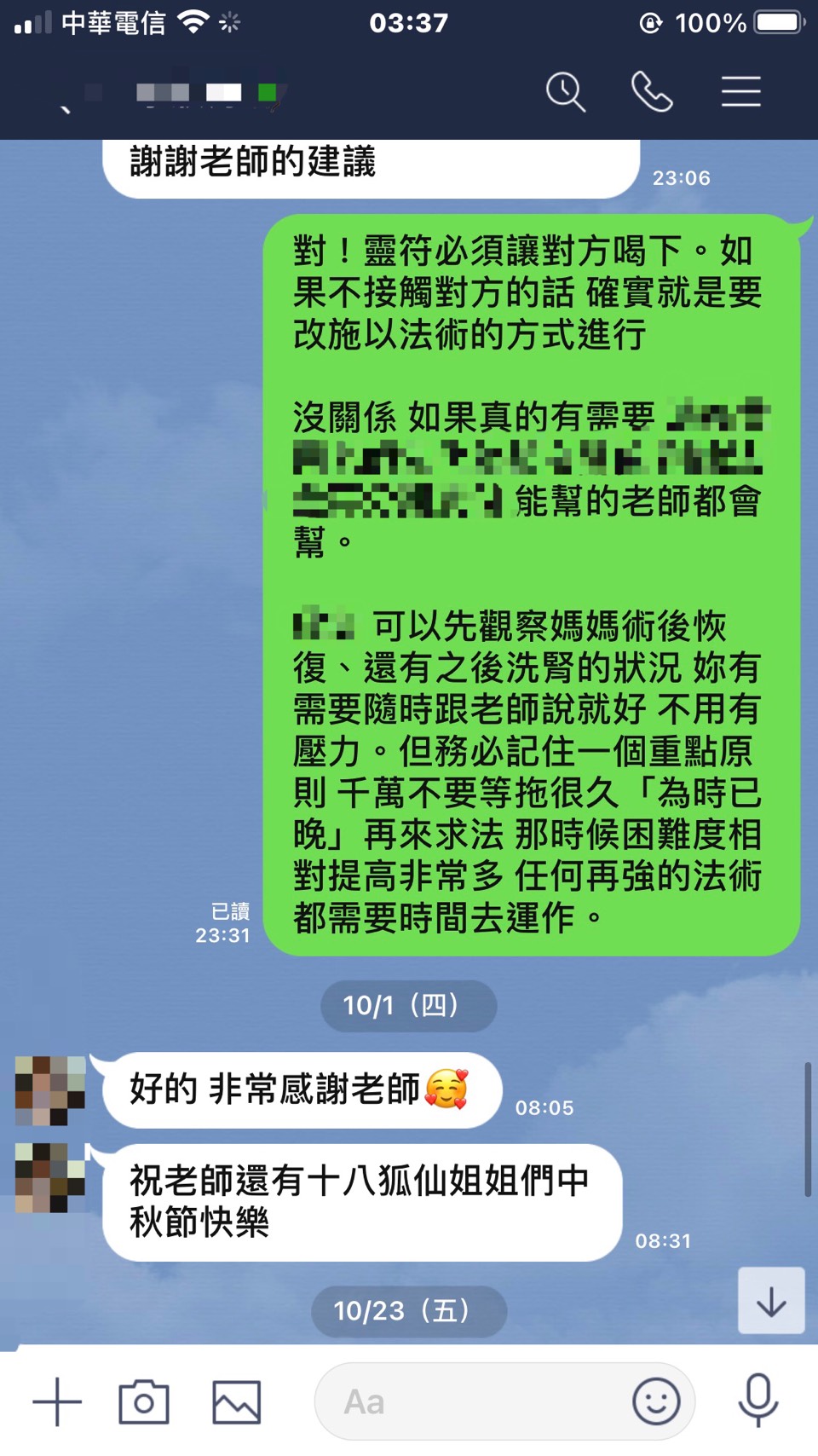
Task: Open sender's avatar beside 好的 非常感謝老師
Action: (50, 1090)
